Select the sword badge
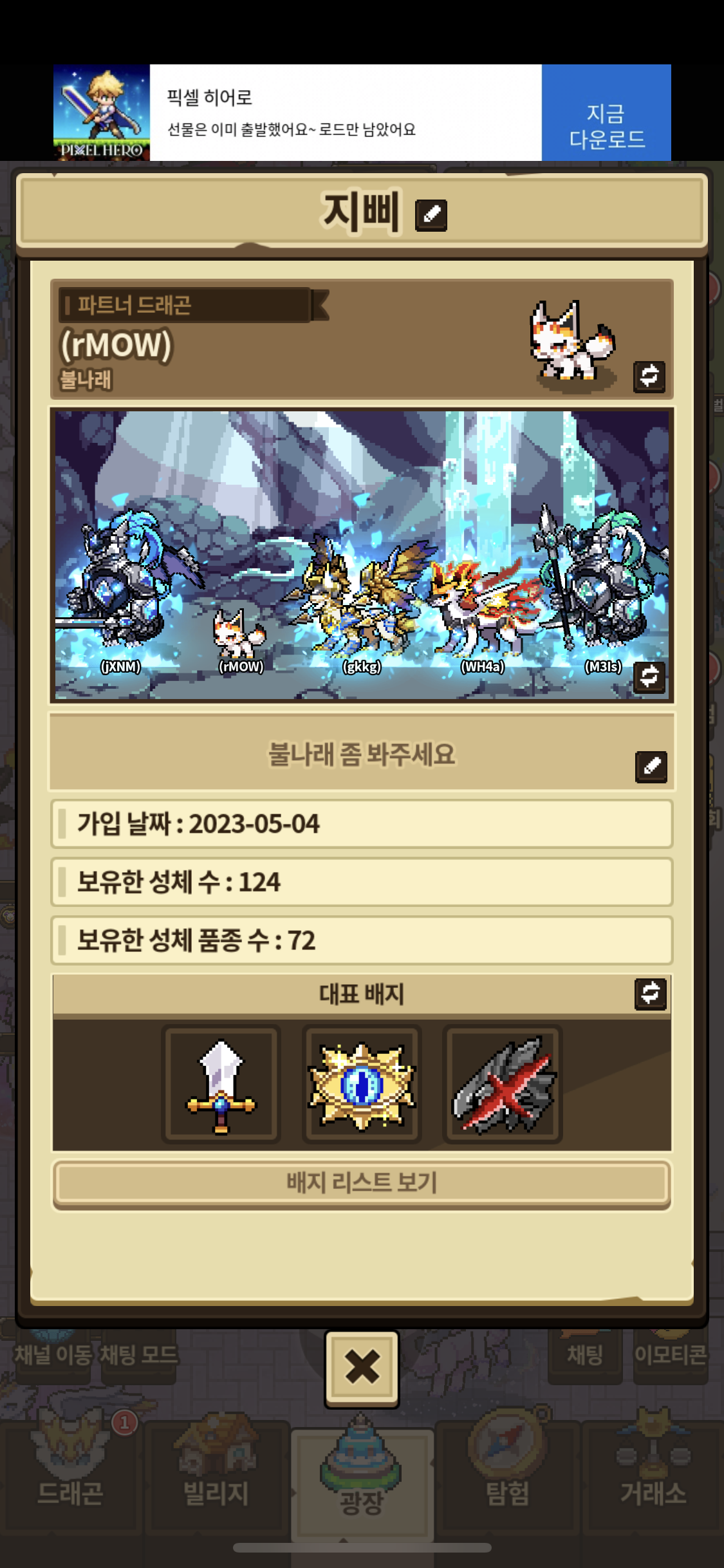 pos(221,1085)
